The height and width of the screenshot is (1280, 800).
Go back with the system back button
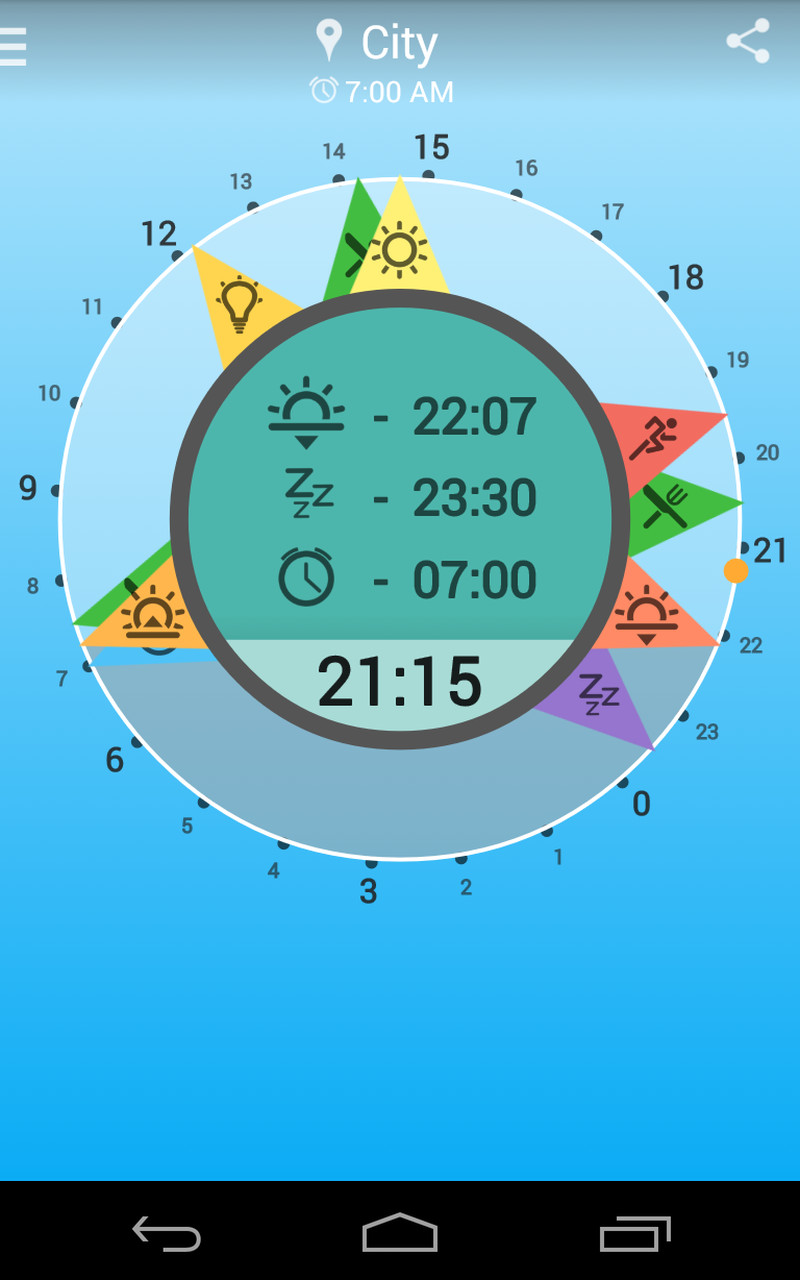click(x=167, y=1233)
